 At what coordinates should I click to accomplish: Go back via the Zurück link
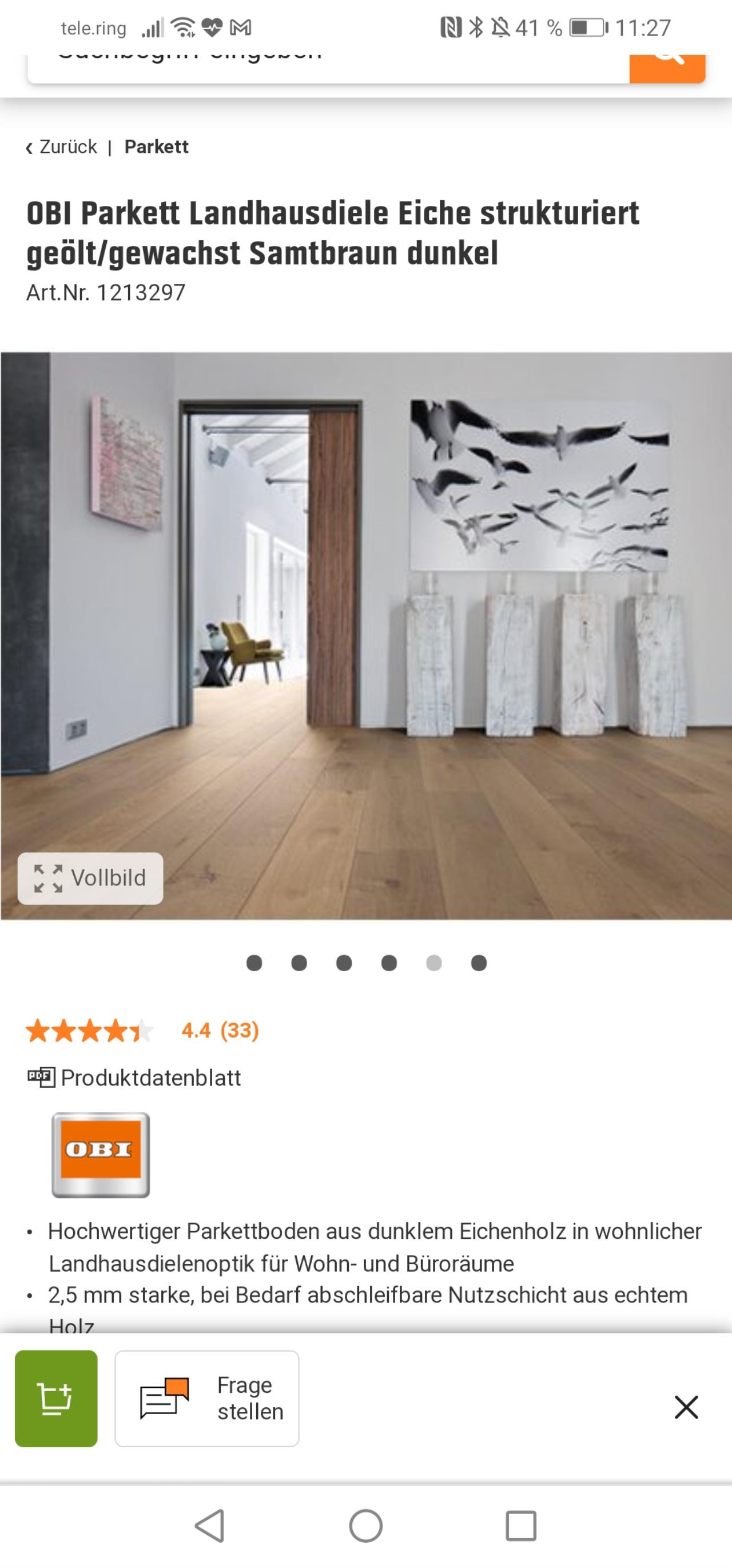61,146
